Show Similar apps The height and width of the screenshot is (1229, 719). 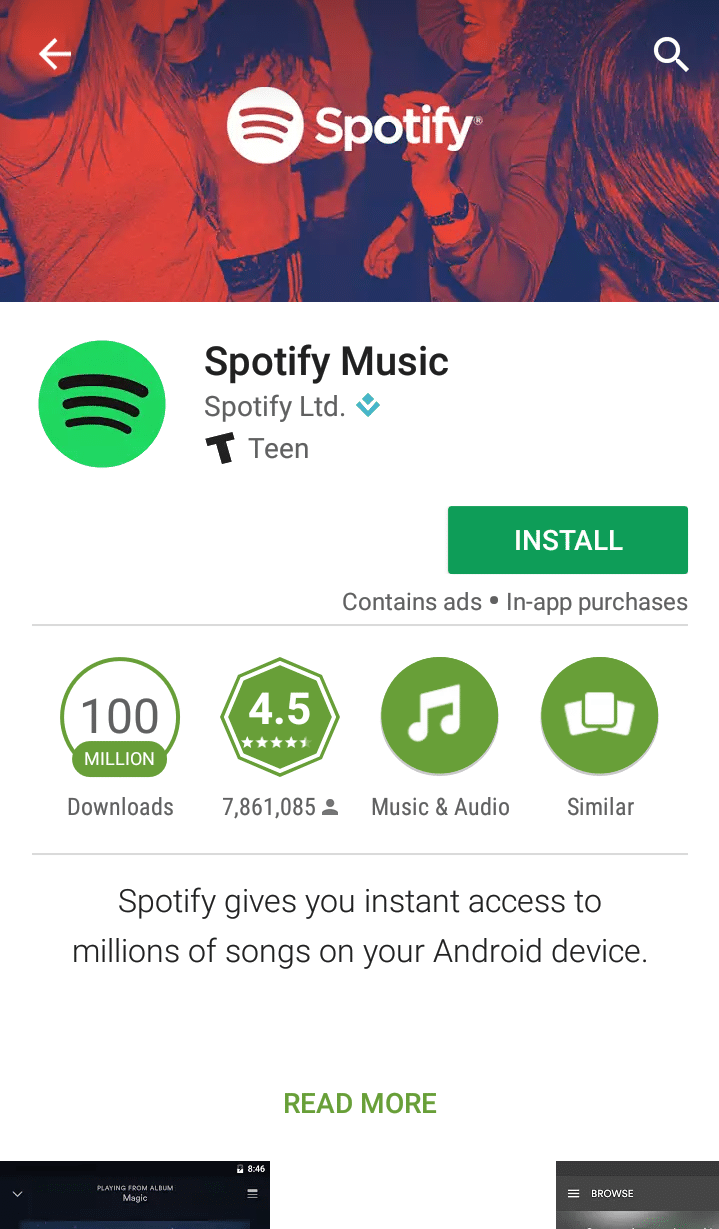point(600,717)
